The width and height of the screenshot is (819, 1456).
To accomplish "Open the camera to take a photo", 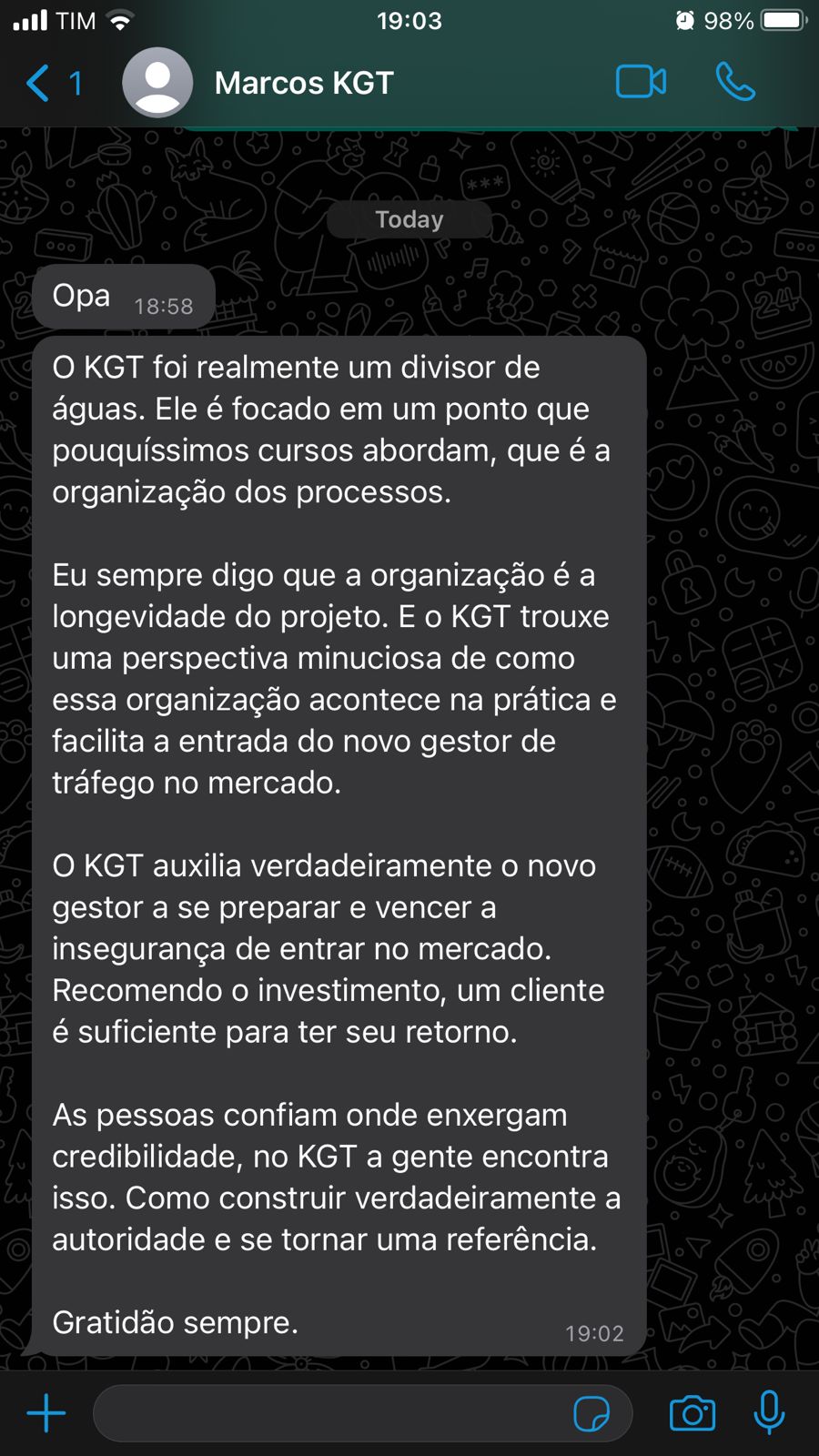I will (x=692, y=1413).
